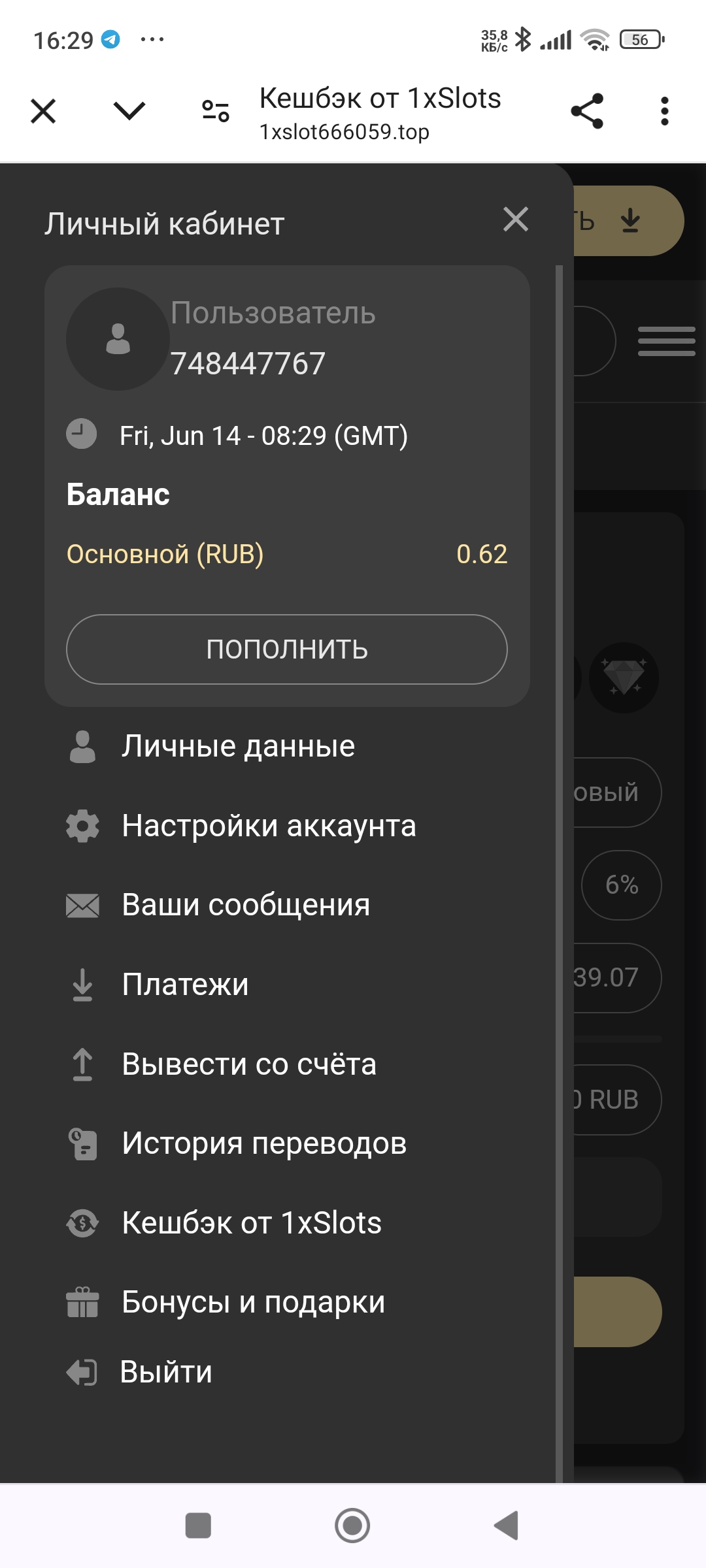Log out with Выйти

pyautogui.click(x=166, y=1372)
